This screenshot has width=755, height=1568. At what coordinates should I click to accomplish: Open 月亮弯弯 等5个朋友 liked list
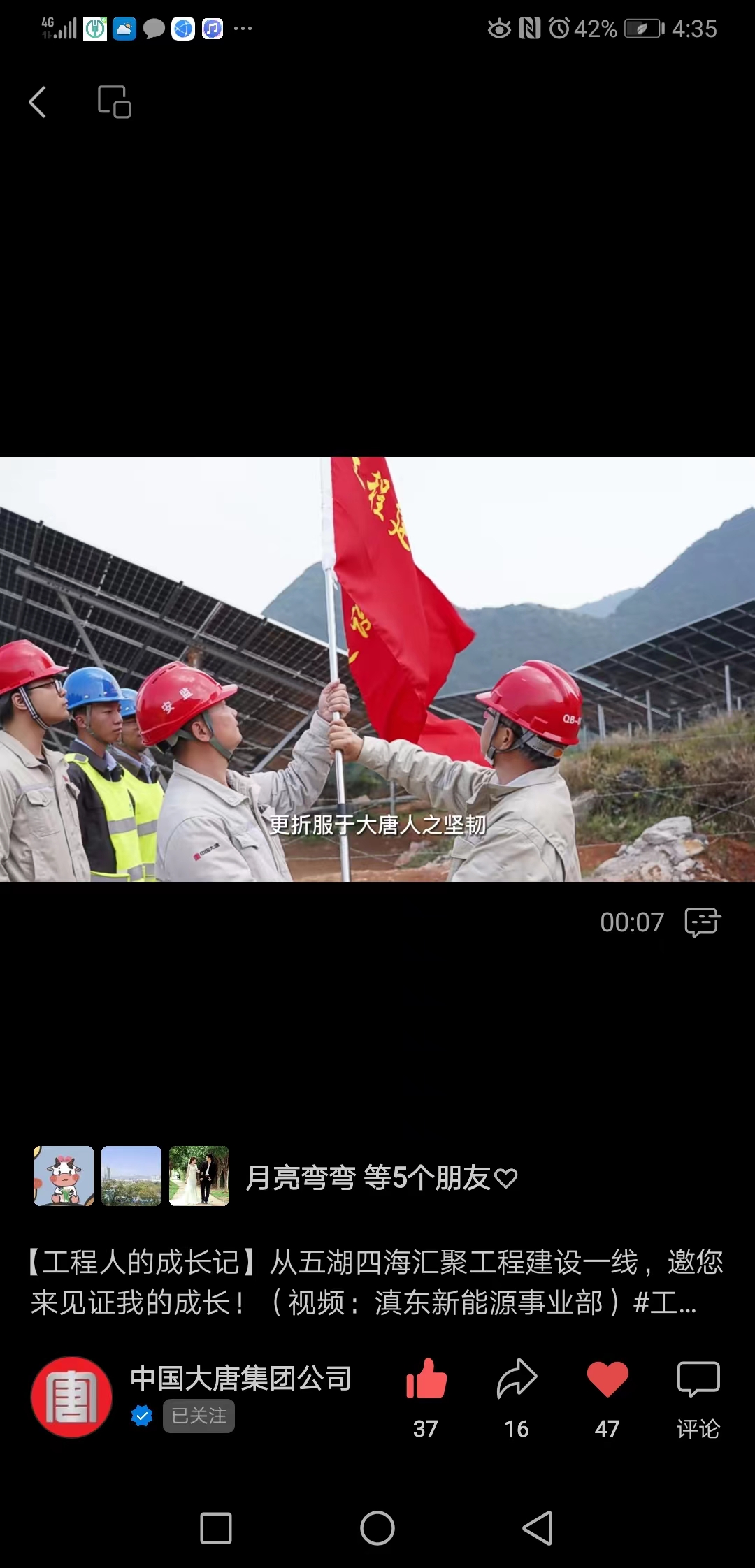click(381, 1177)
